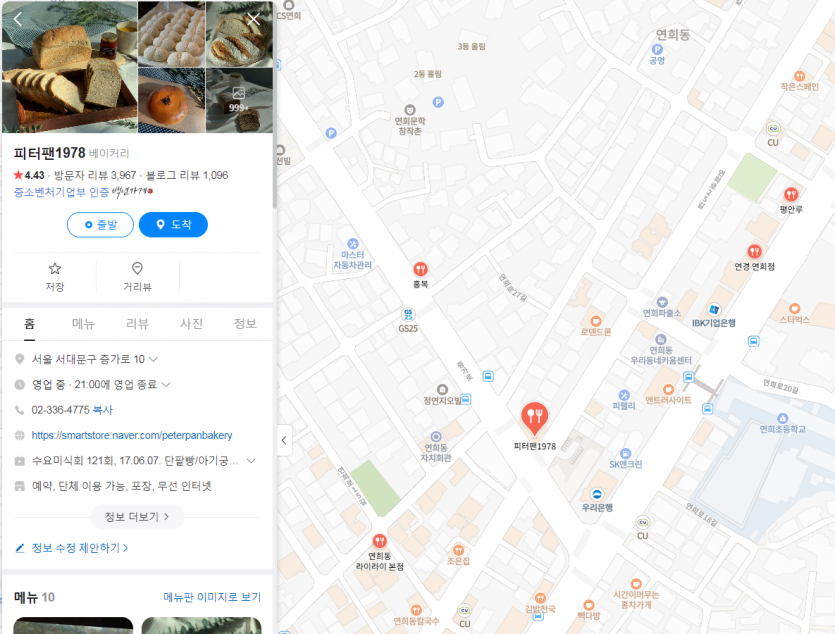Image resolution: width=835 pixels, height=634 pixels.
Task: View 메뉴판 이미지로 보기
Action: [x=212, y=597]
